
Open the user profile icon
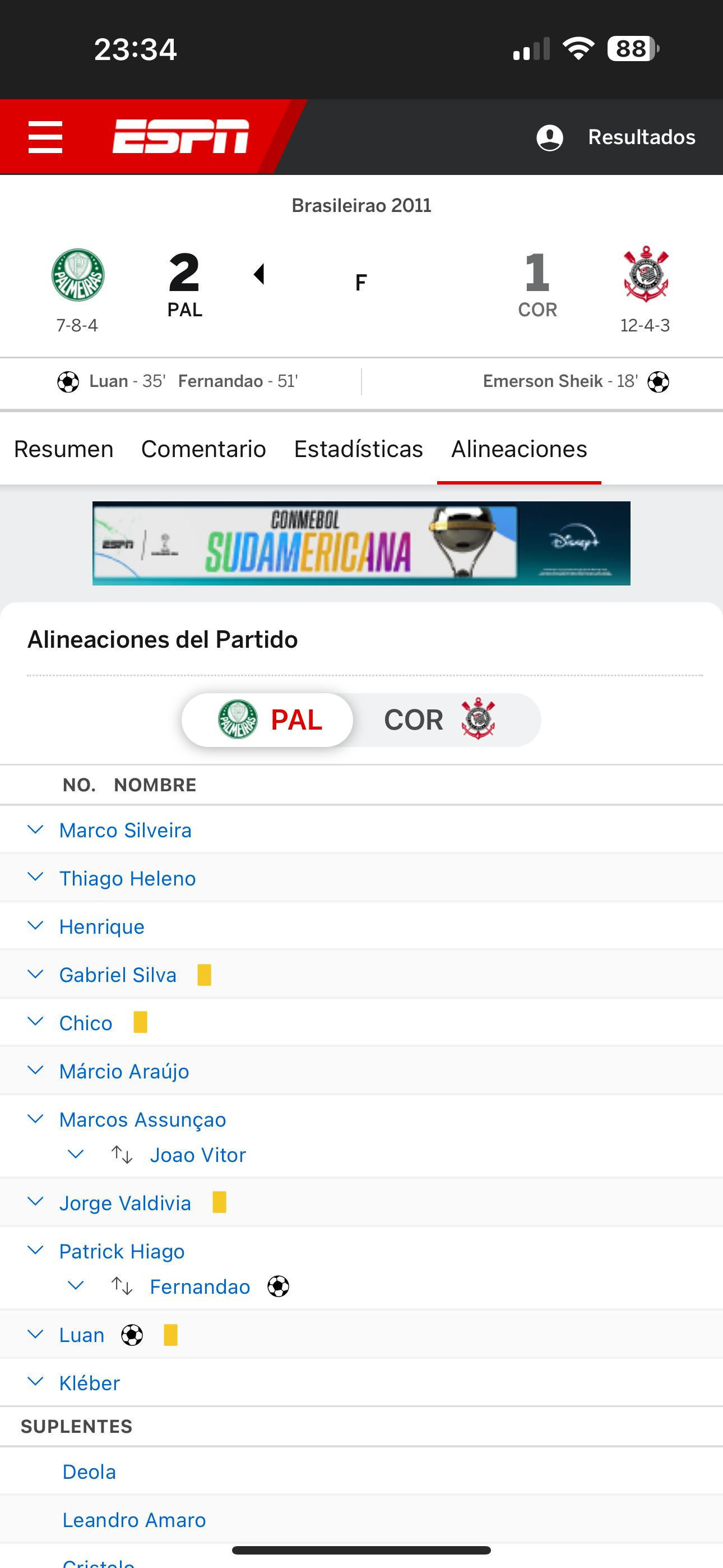click(x=550, y=137)
